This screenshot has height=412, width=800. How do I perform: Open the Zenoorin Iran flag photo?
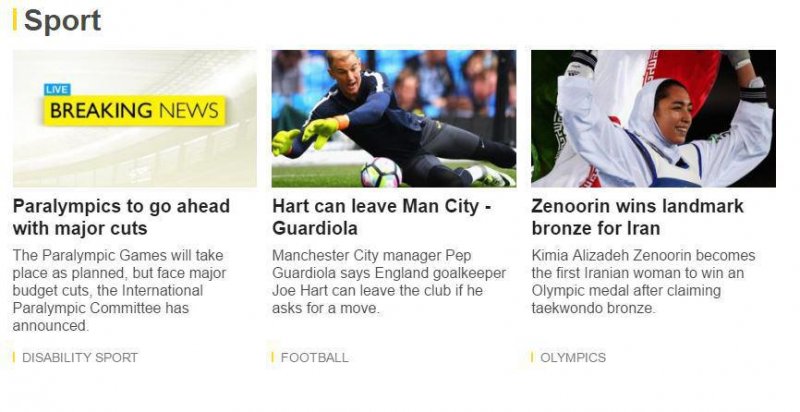[x=653, y=118]
